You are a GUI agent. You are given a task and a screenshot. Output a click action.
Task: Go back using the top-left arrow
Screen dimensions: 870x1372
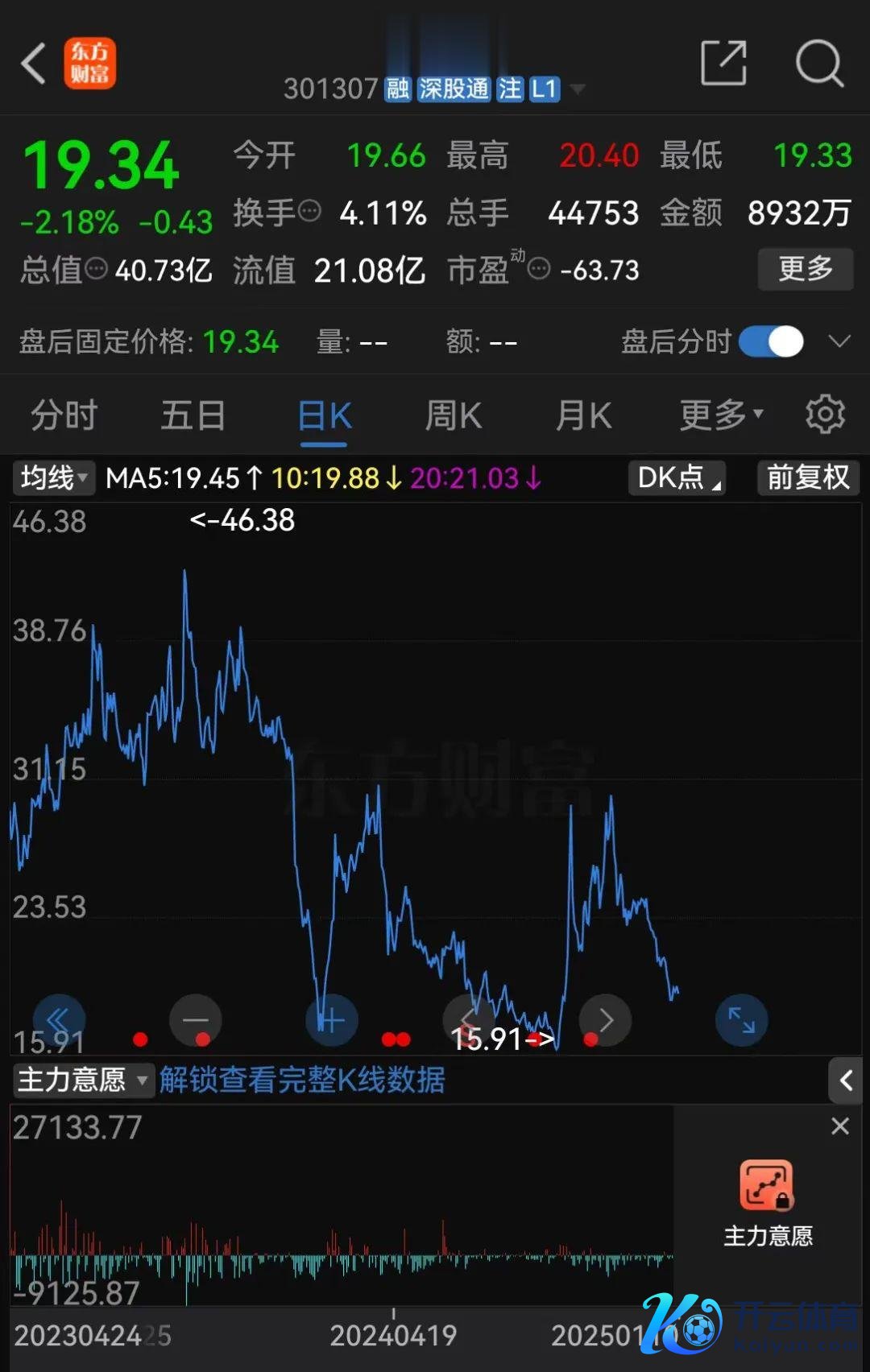(x=34, y=64)
